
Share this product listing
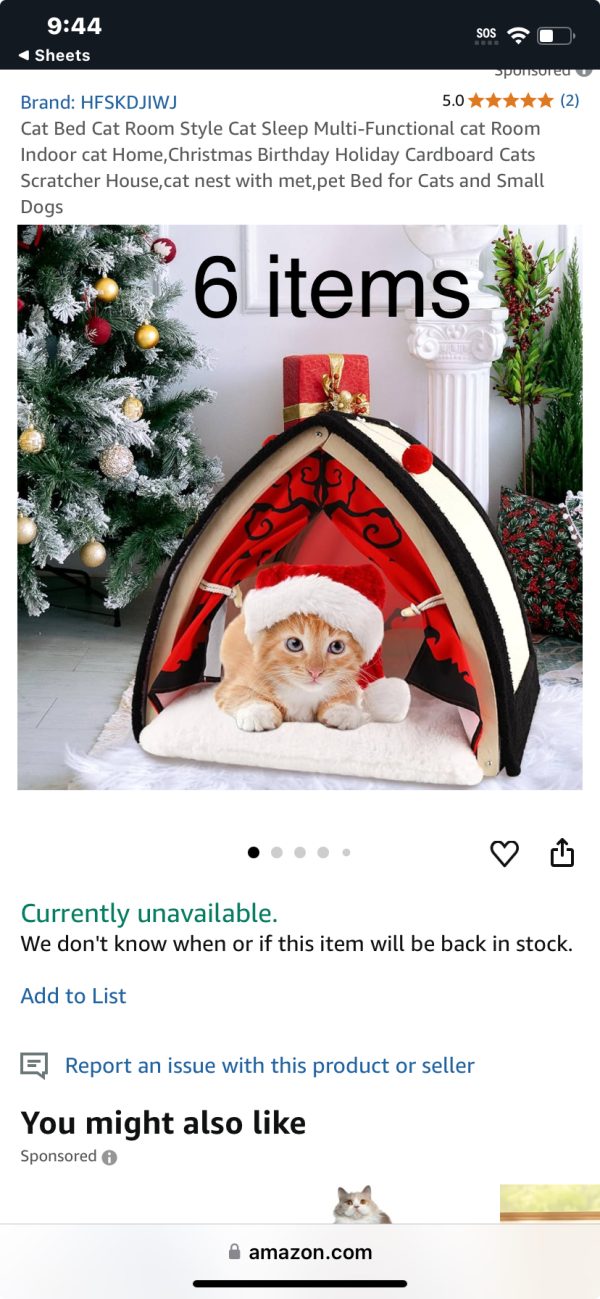[563, 853]
